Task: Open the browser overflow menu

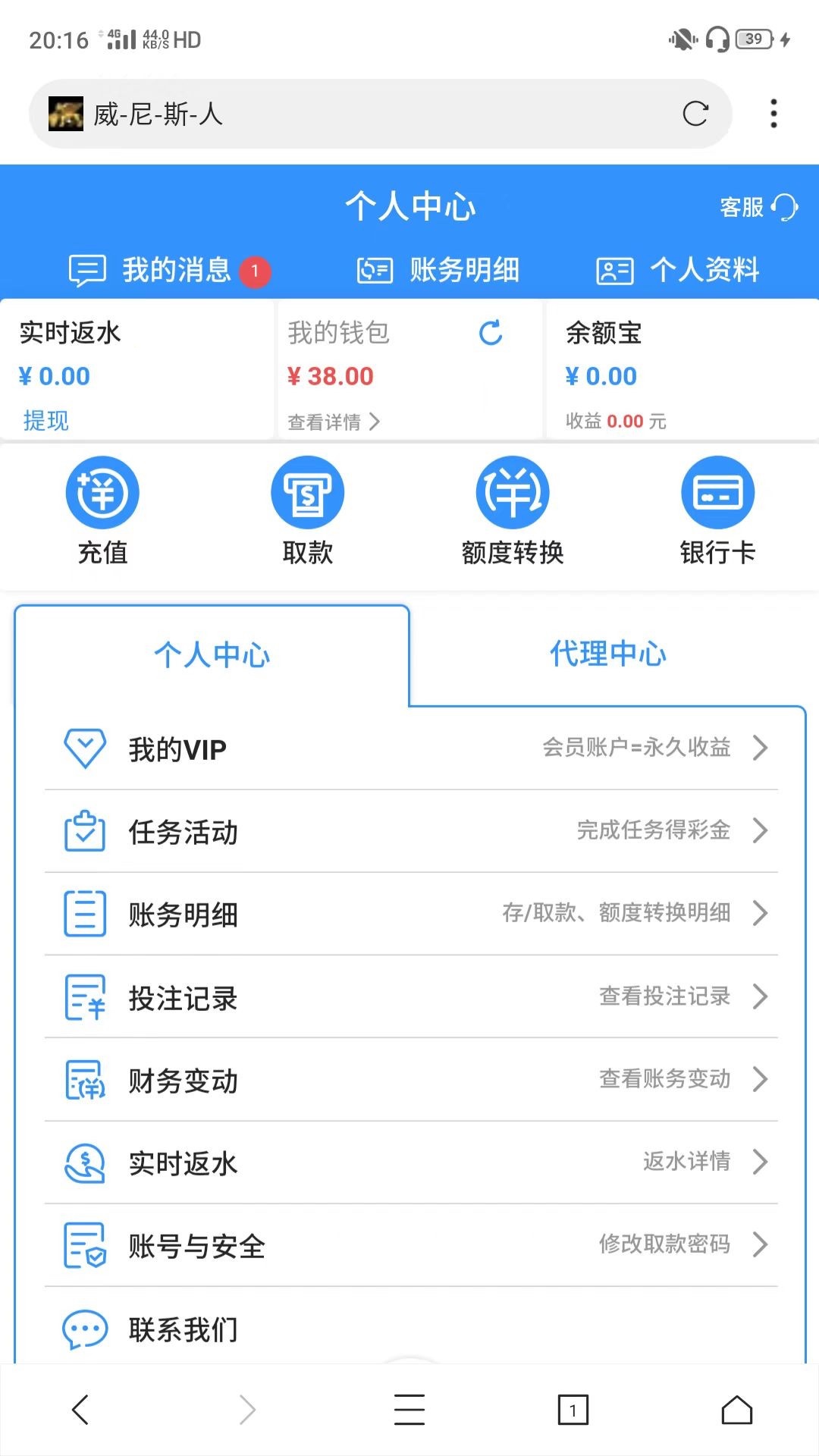Action: [773, 114]
